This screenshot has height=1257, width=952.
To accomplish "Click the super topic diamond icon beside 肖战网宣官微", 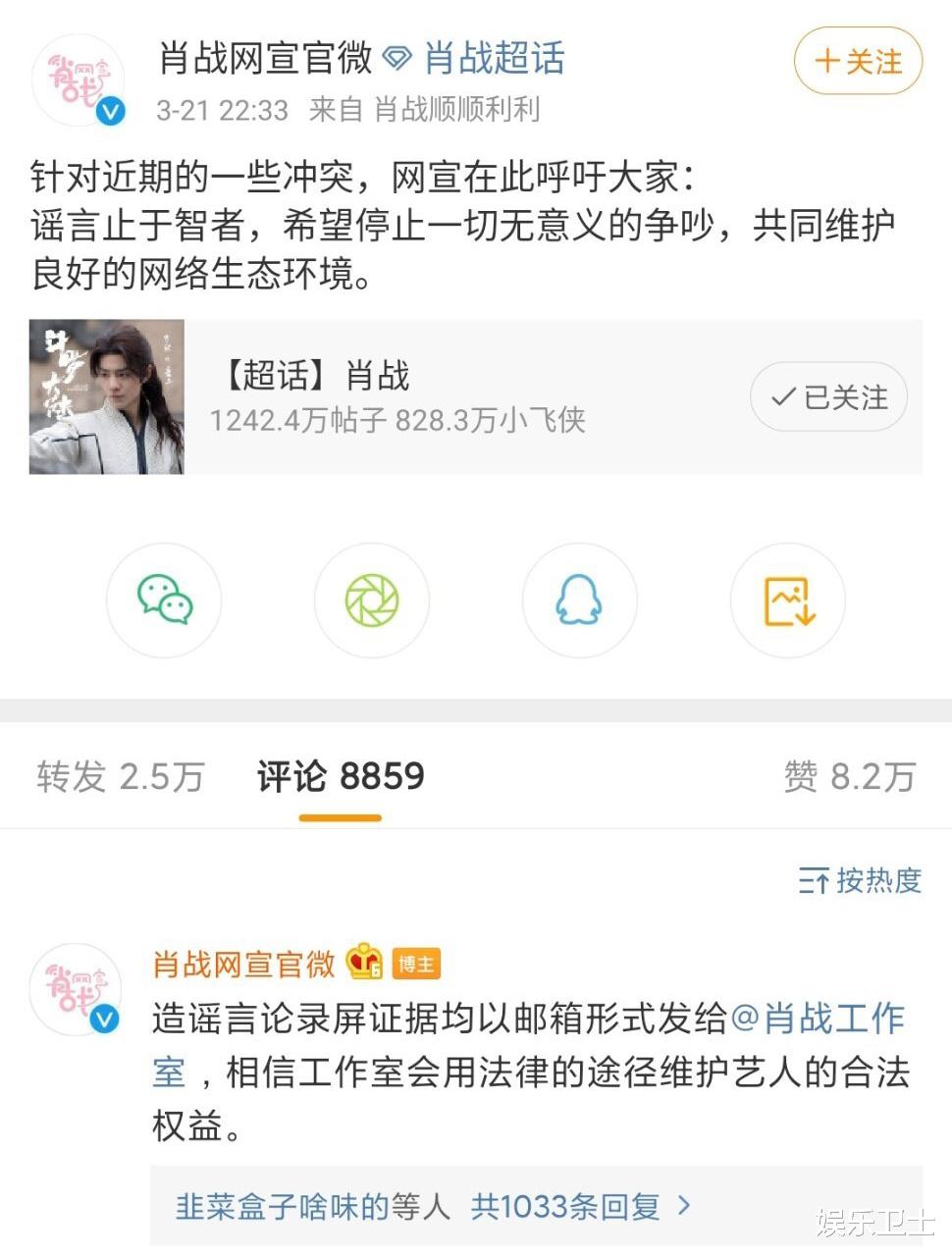I will tap(397, 59).
